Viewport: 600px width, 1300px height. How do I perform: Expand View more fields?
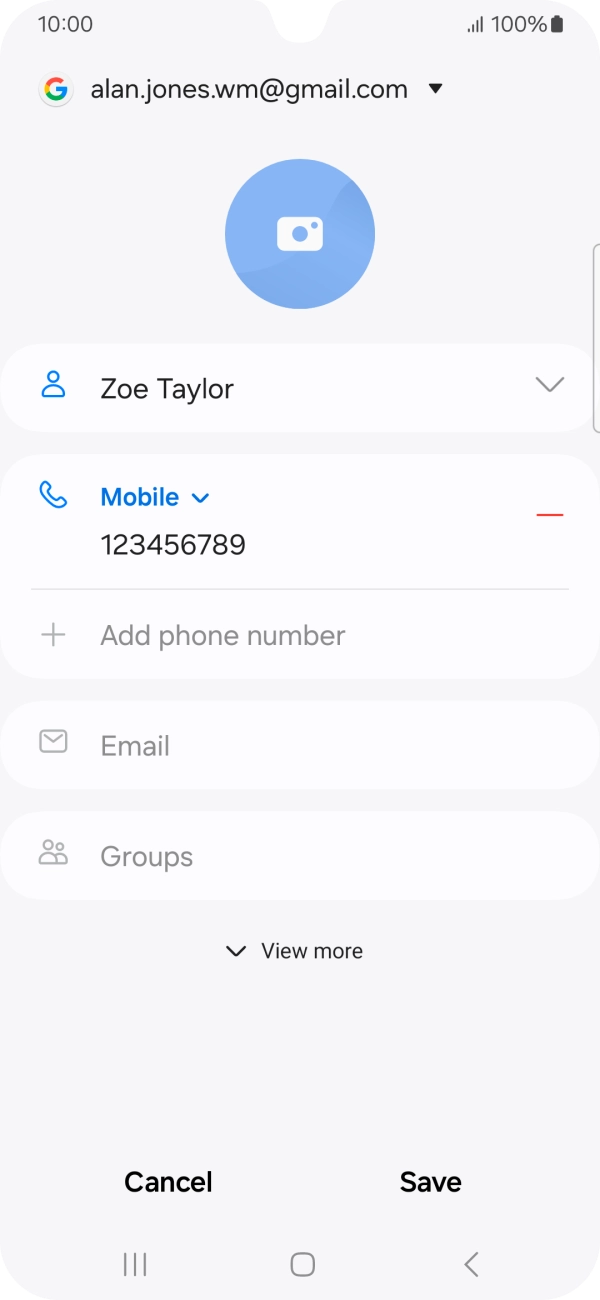pyautogui.click(x=295, y=951)
